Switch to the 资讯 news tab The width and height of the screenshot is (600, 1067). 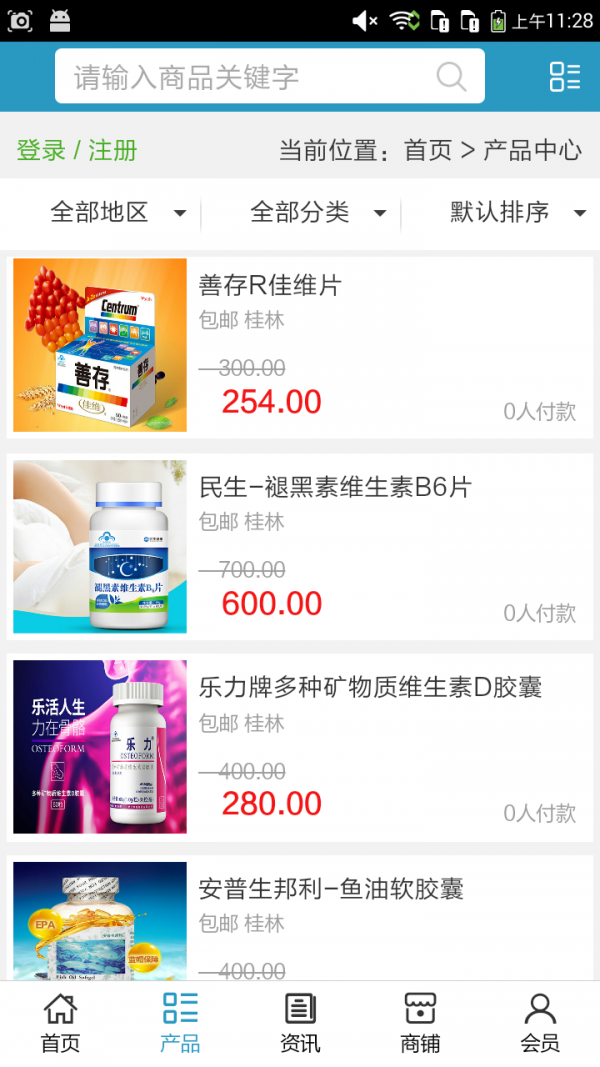tap(300, 1023)
